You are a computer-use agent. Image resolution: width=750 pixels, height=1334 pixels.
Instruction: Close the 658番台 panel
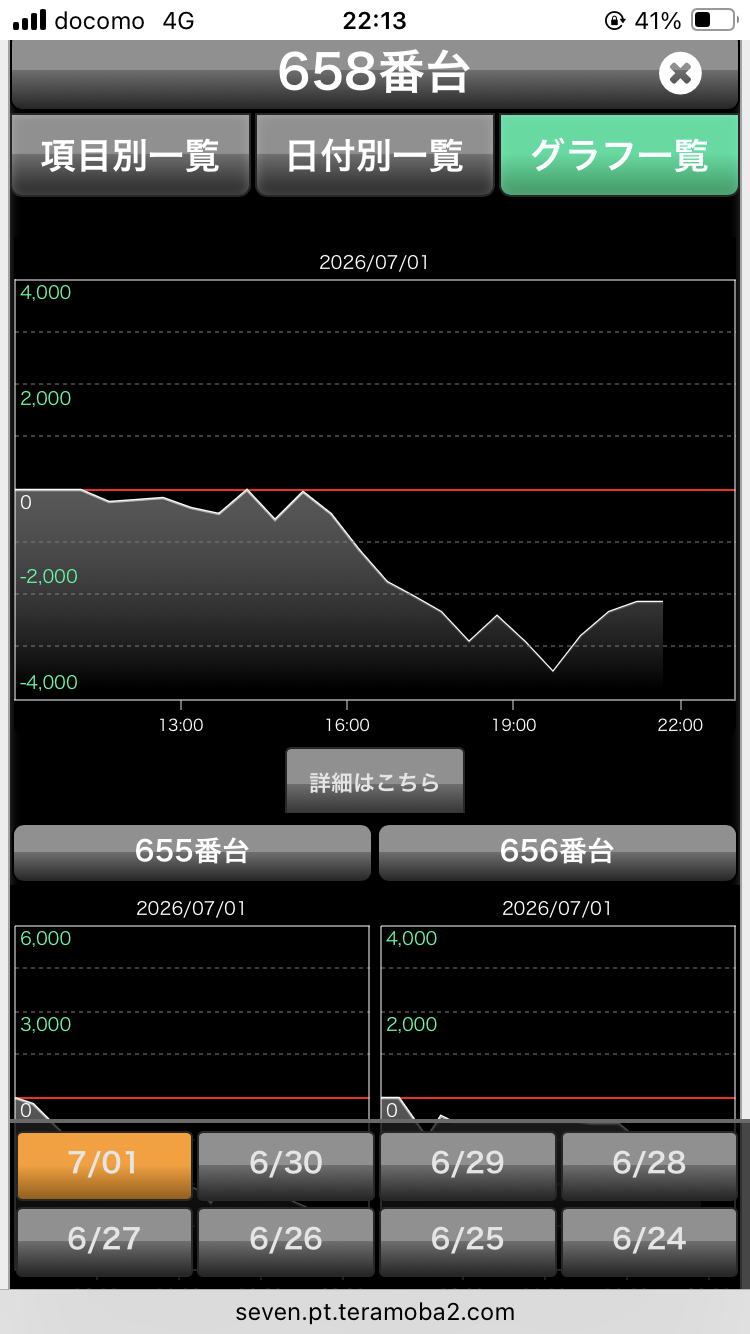pyautogui.click(x=680, y=73)
